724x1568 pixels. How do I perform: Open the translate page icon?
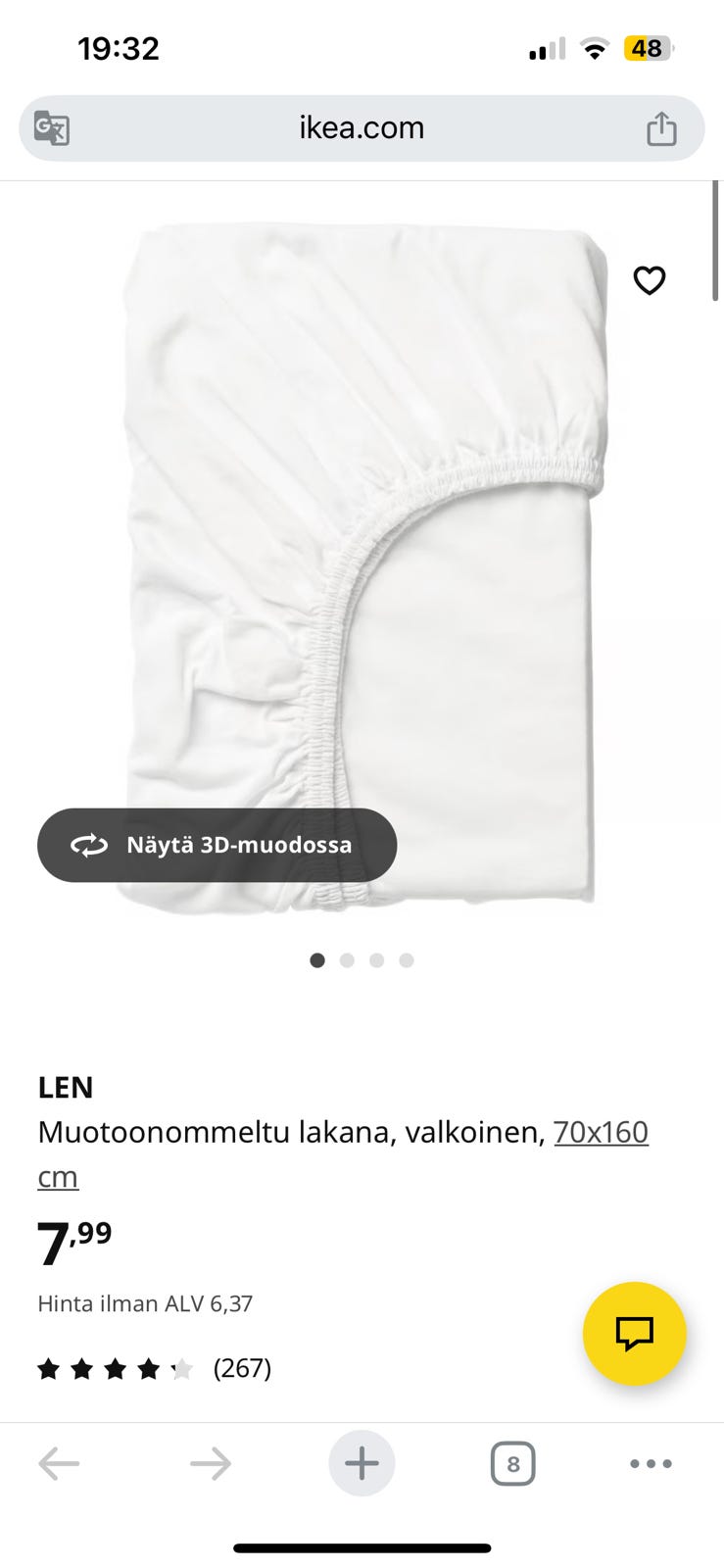click(51, 128)
